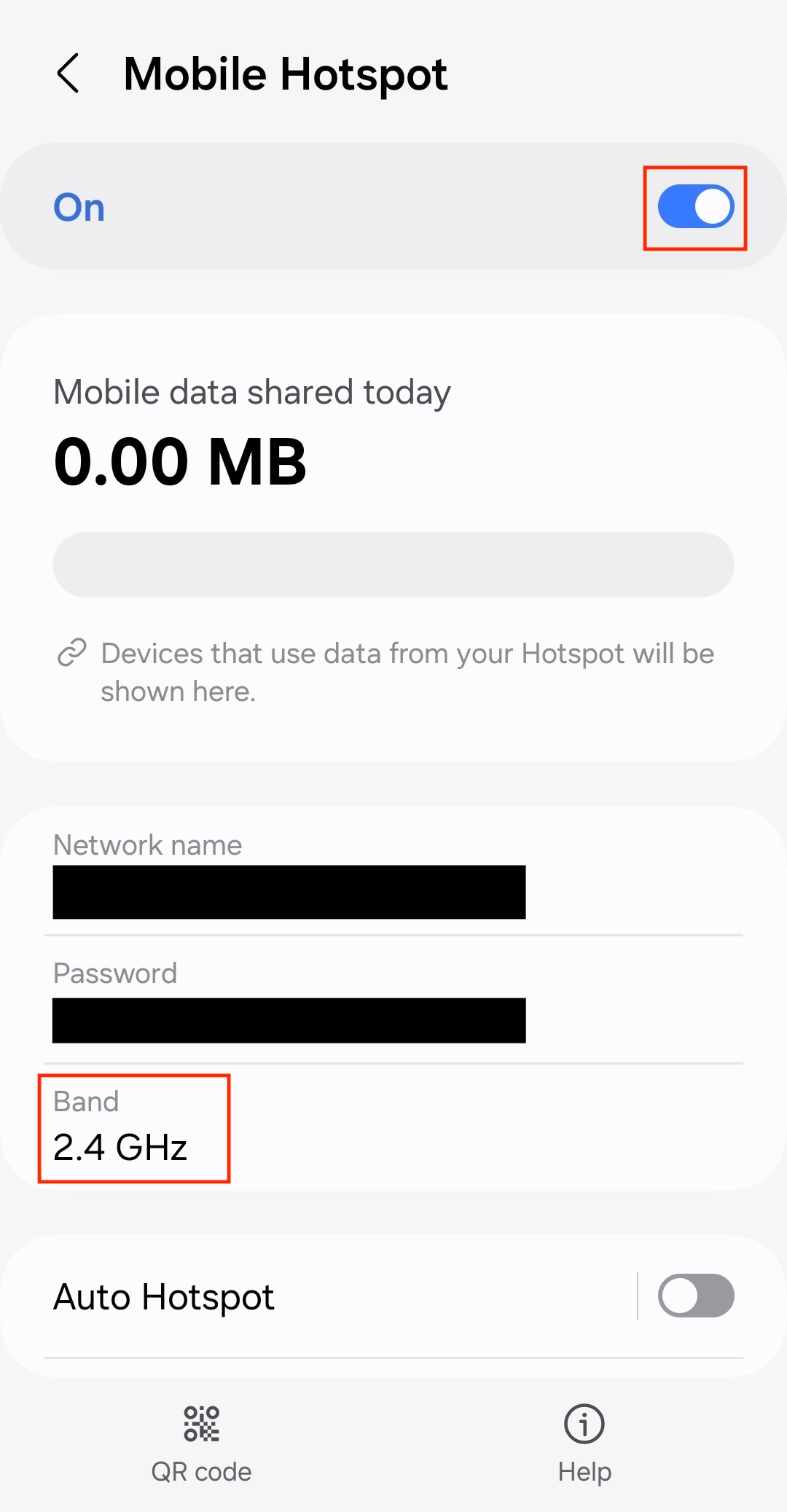Image resolution: width=787 pixels, height=1512 pixels.
Task: Open the hotspot Password setting
Action: pyautogui.click(x=289, y=1002)
